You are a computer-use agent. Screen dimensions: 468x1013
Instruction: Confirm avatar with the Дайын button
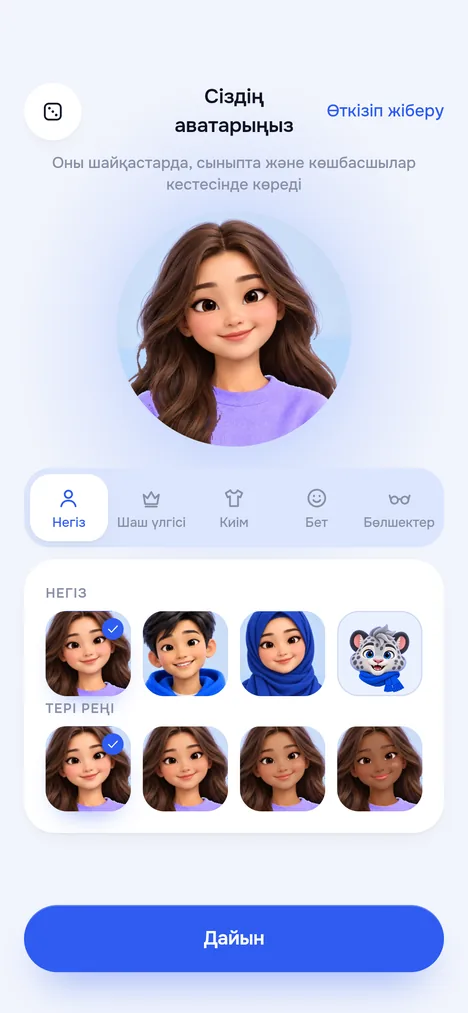(x=234, y=939)
